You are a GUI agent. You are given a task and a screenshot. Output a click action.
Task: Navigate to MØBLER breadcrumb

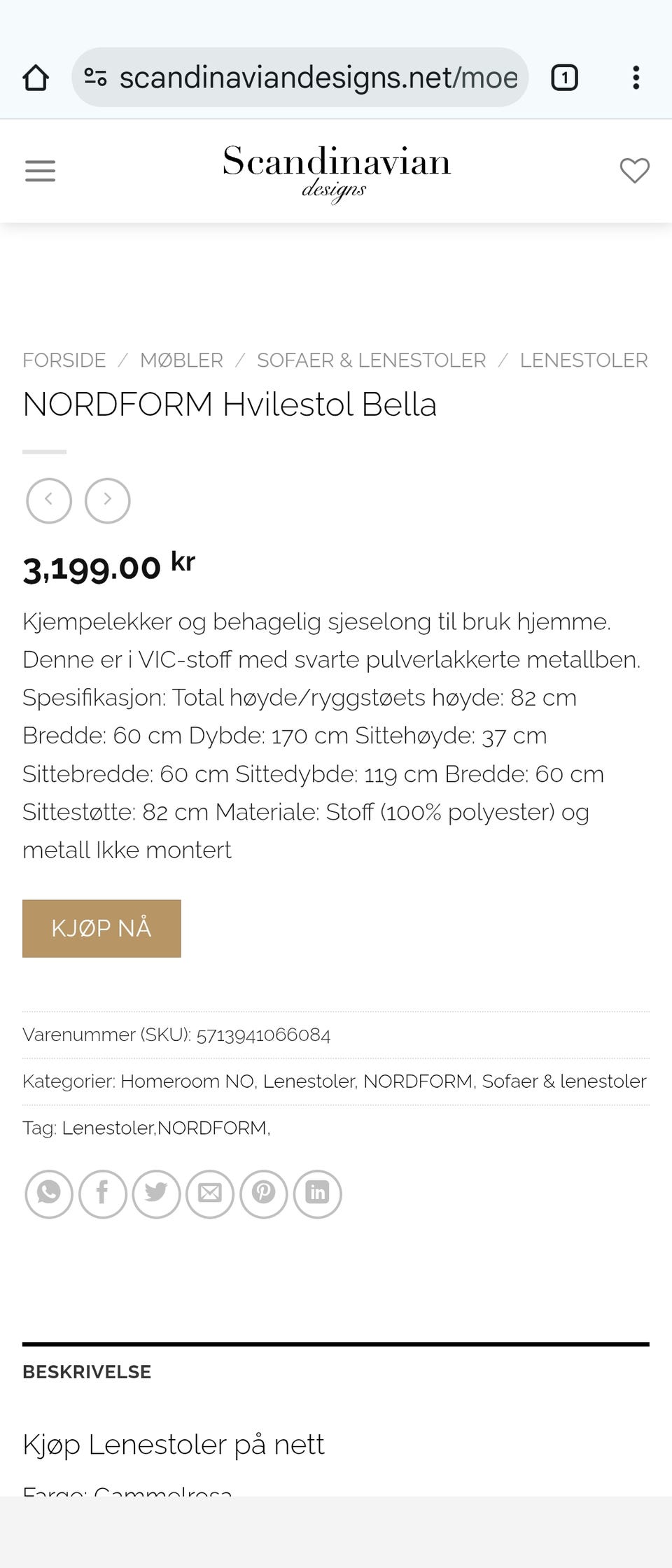[182, 360]
